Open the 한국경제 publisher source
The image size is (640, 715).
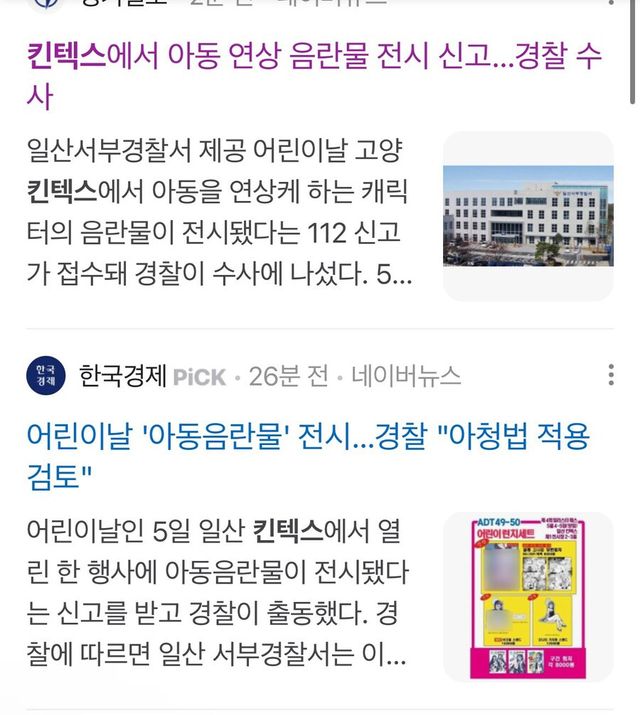[x=121, y=376]
